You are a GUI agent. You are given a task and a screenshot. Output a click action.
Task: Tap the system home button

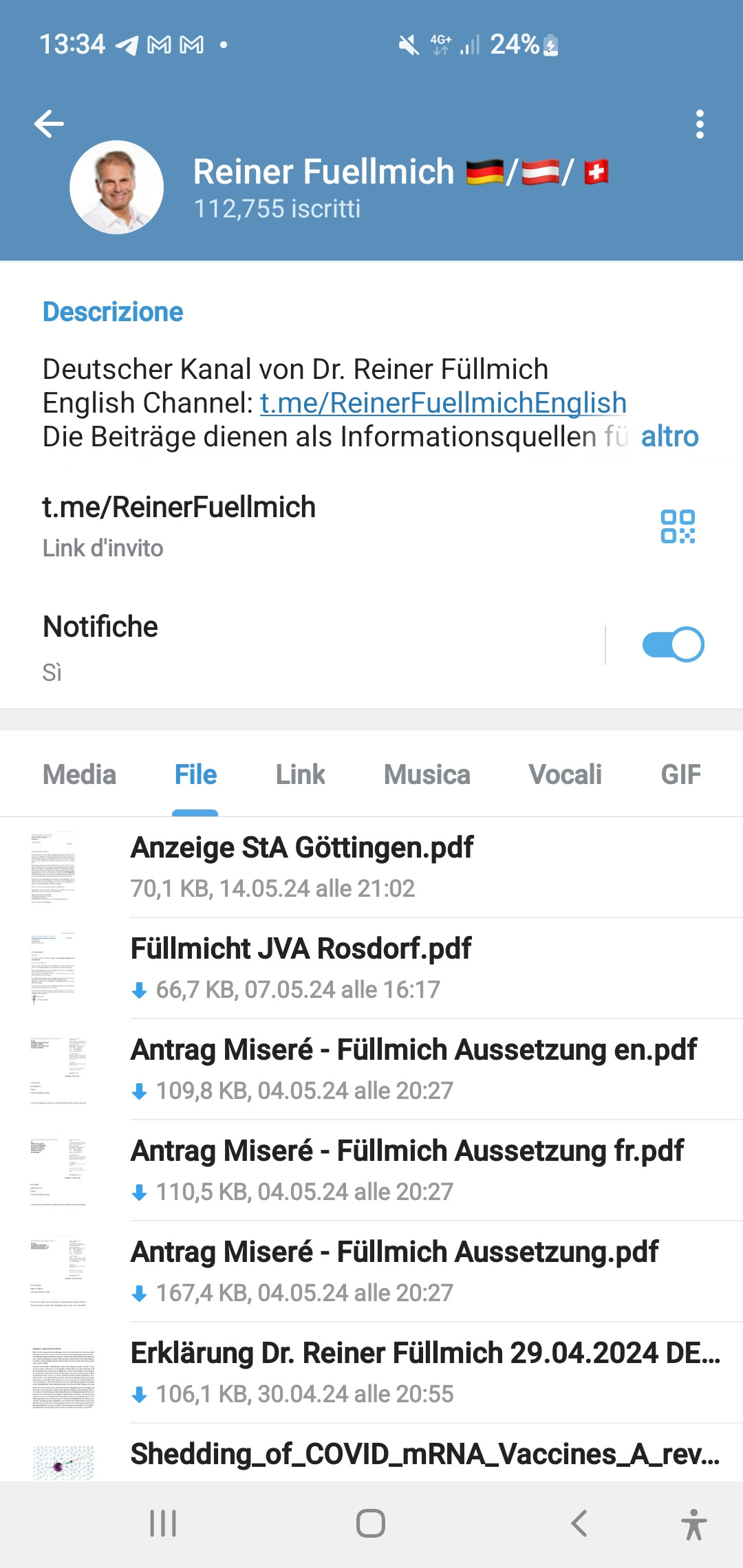[x=371, y=1524]
